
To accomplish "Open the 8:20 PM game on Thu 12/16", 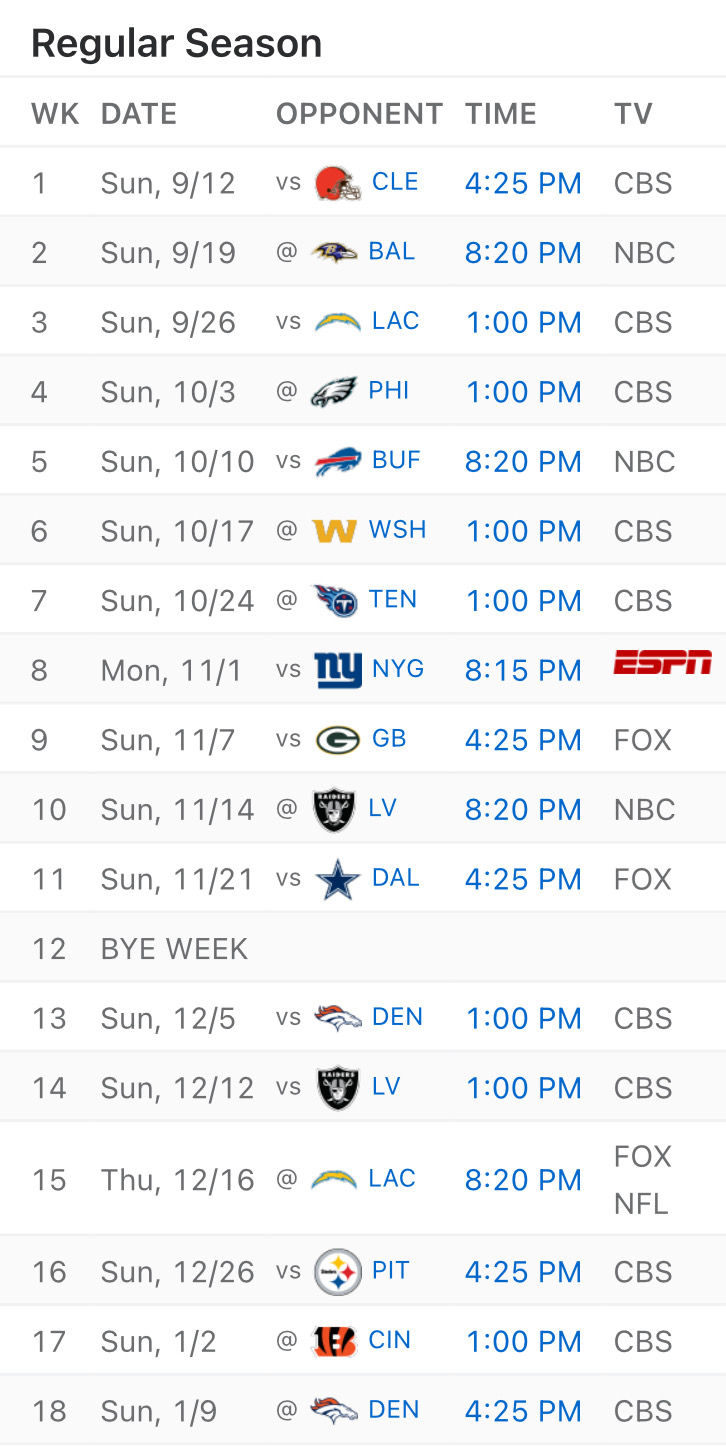I will pyautogui.click(x=523, y=1180).
